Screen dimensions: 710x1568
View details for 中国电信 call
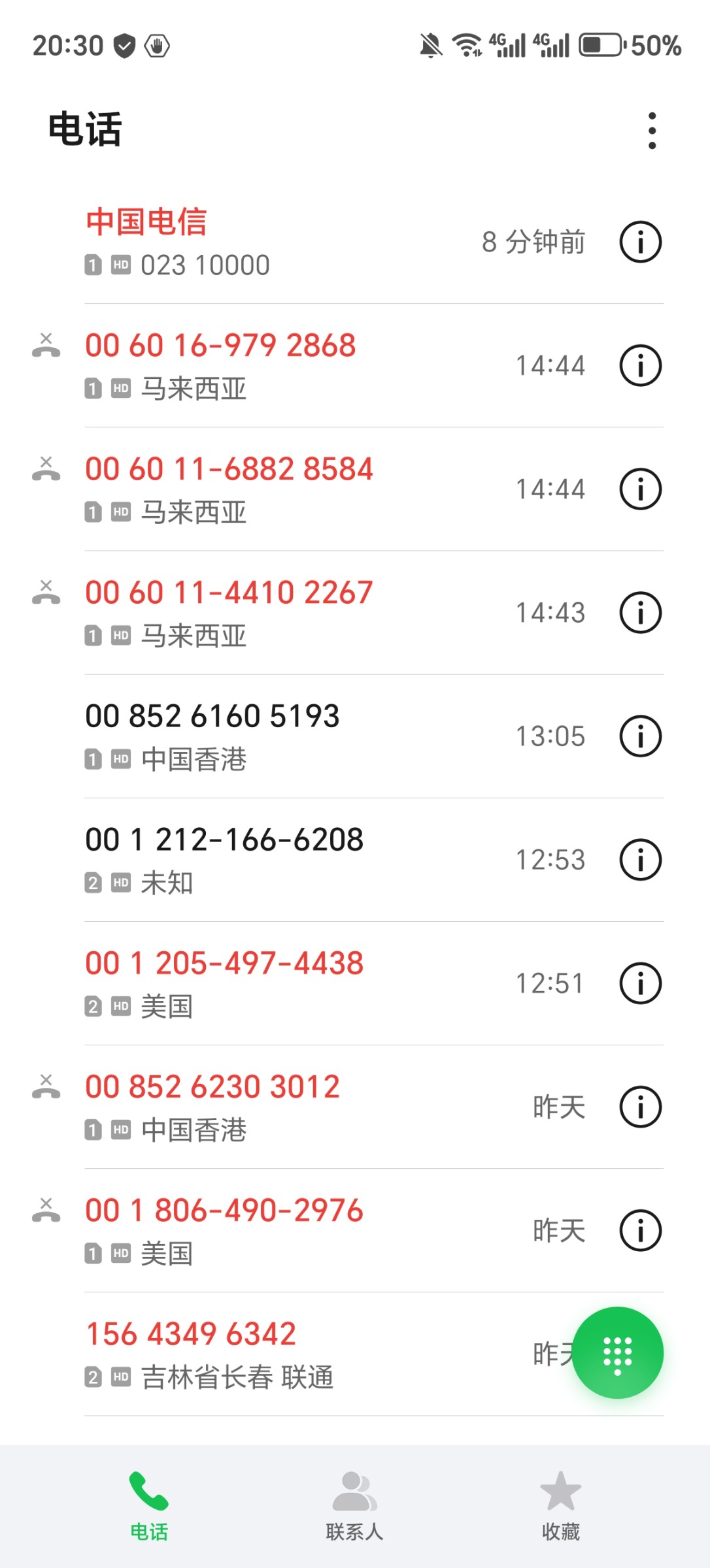pos(641,242)
